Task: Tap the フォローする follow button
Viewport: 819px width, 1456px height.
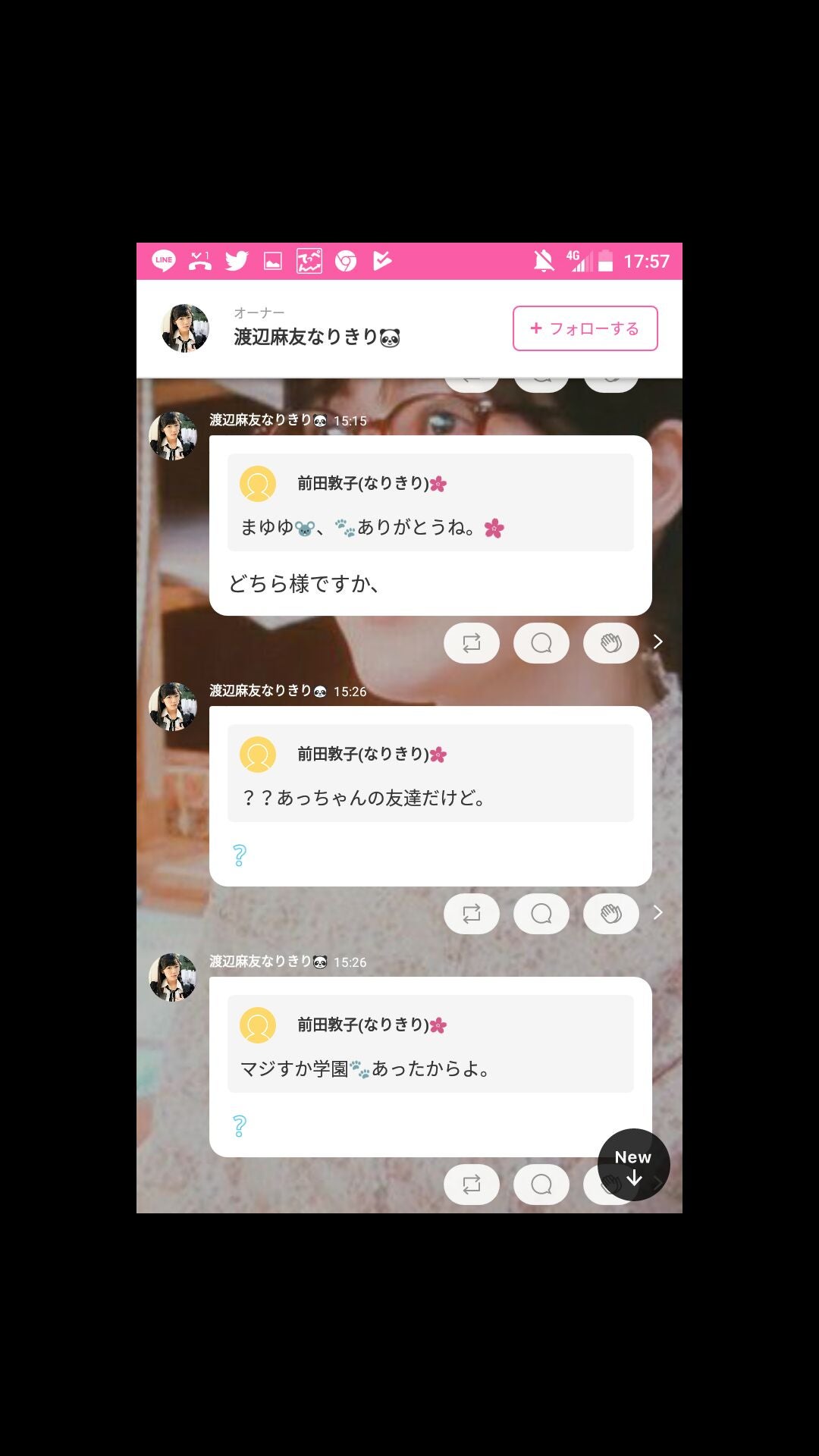Action: point(585,328)
